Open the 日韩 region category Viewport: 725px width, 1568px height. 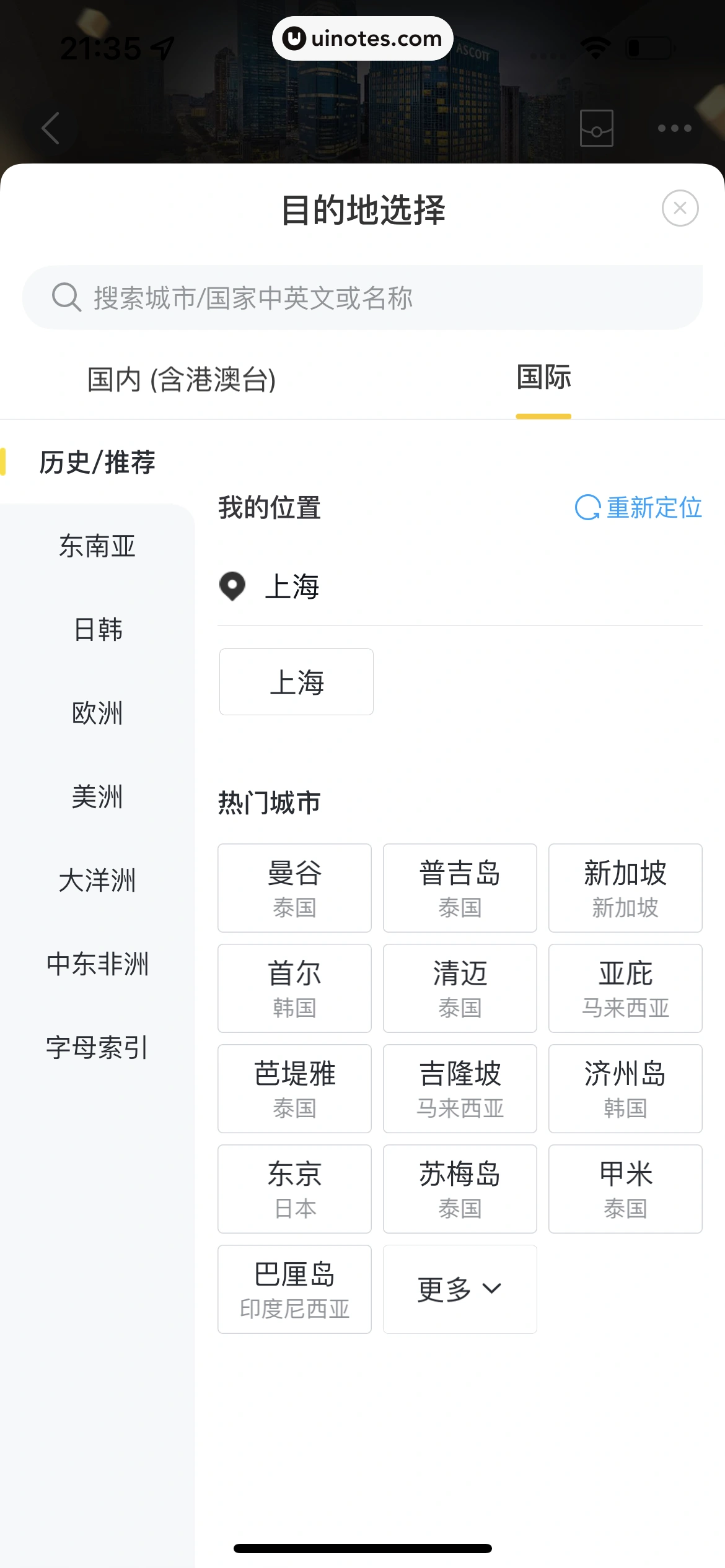97,630
